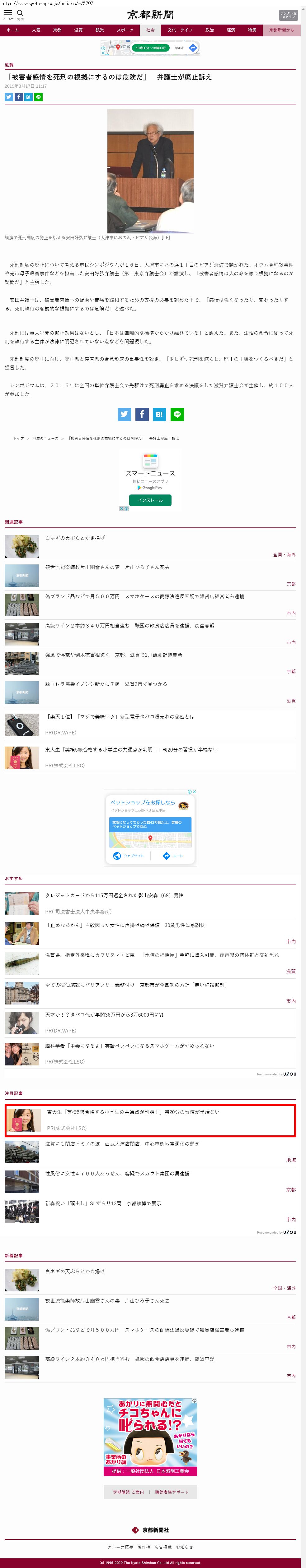This screenshot has height=1568, width=306.
Task: Open the search icon in header
Action: [x=20, y=13]
